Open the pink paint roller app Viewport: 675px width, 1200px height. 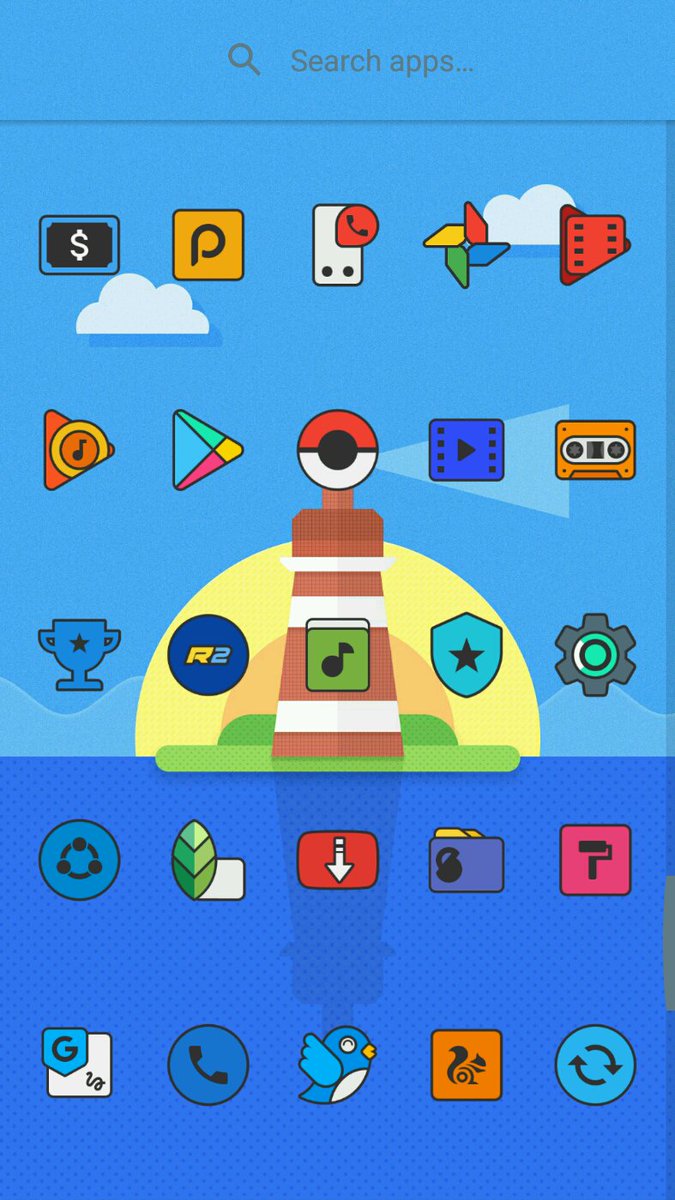click(595, 860)
